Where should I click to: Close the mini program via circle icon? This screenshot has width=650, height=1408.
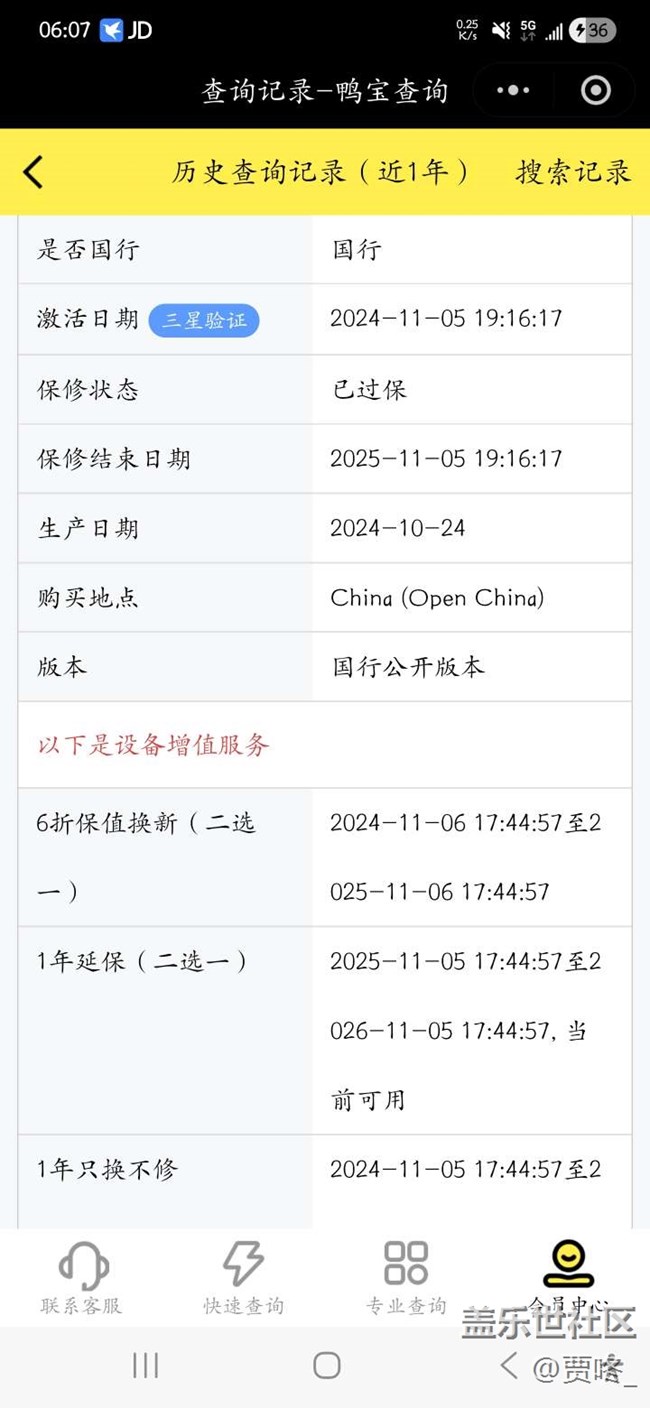click(x=596, y=91)
